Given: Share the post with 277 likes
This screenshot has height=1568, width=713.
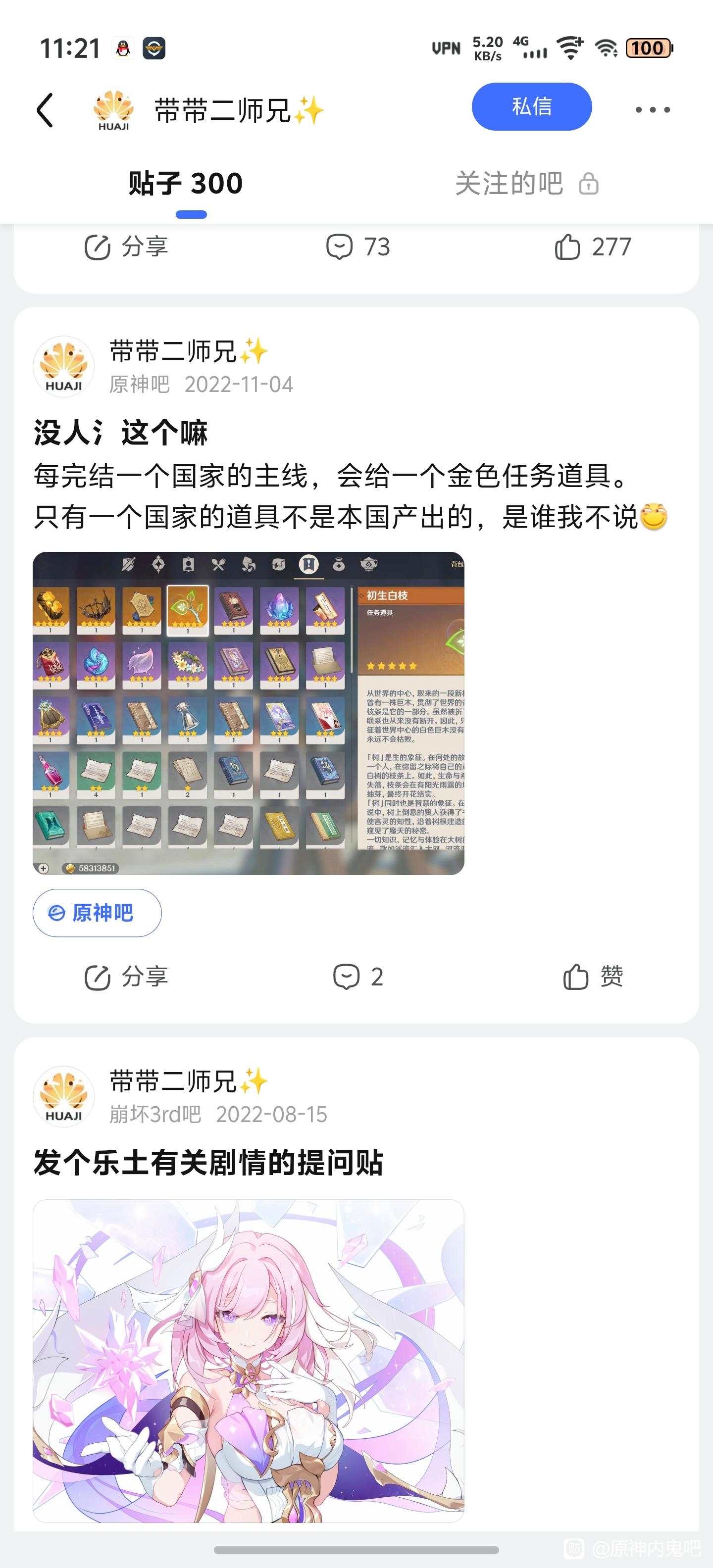Looking at the screenshot, I should pos(126,246).
